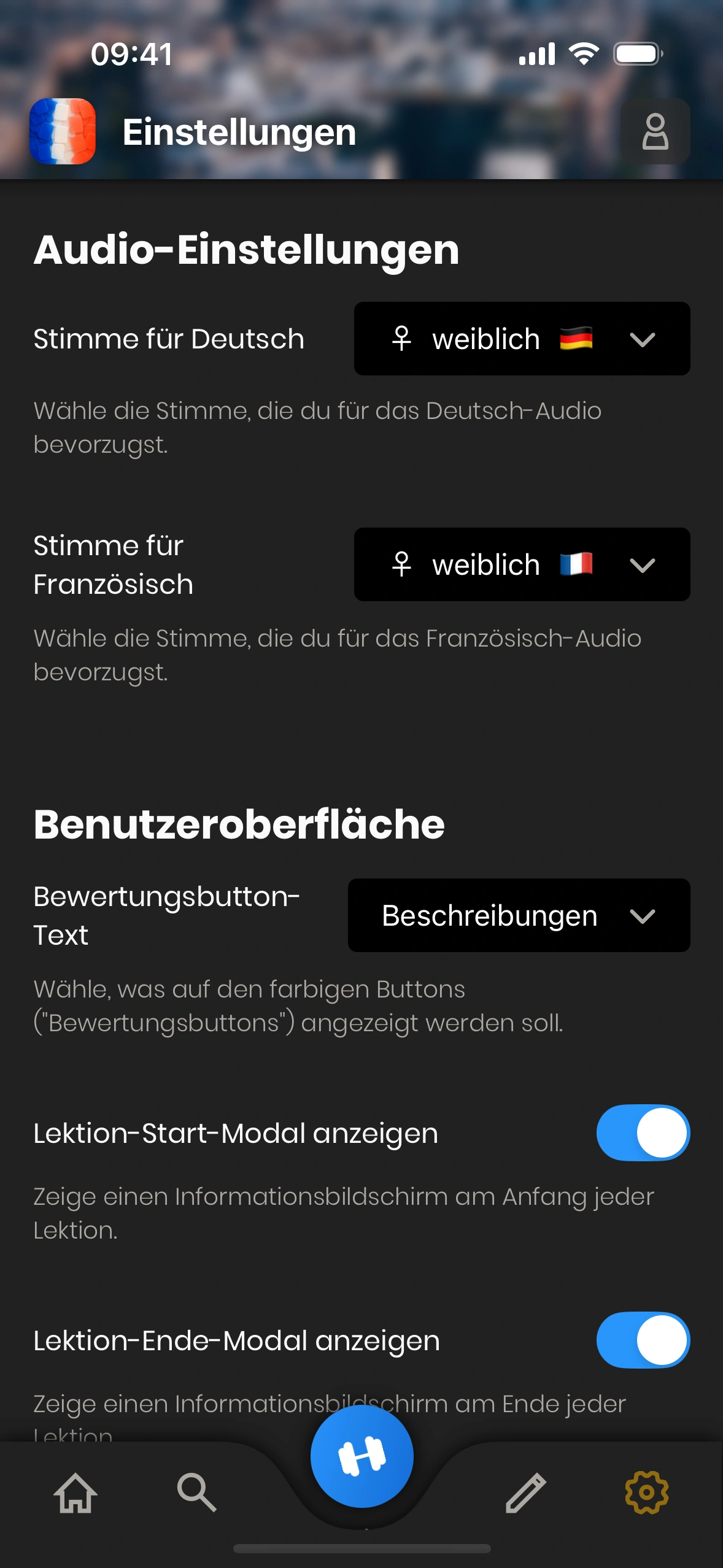Screen dimensions: 723x1568
Task: Start training with the dumbbell button
Action: (x=361, y=1456)
